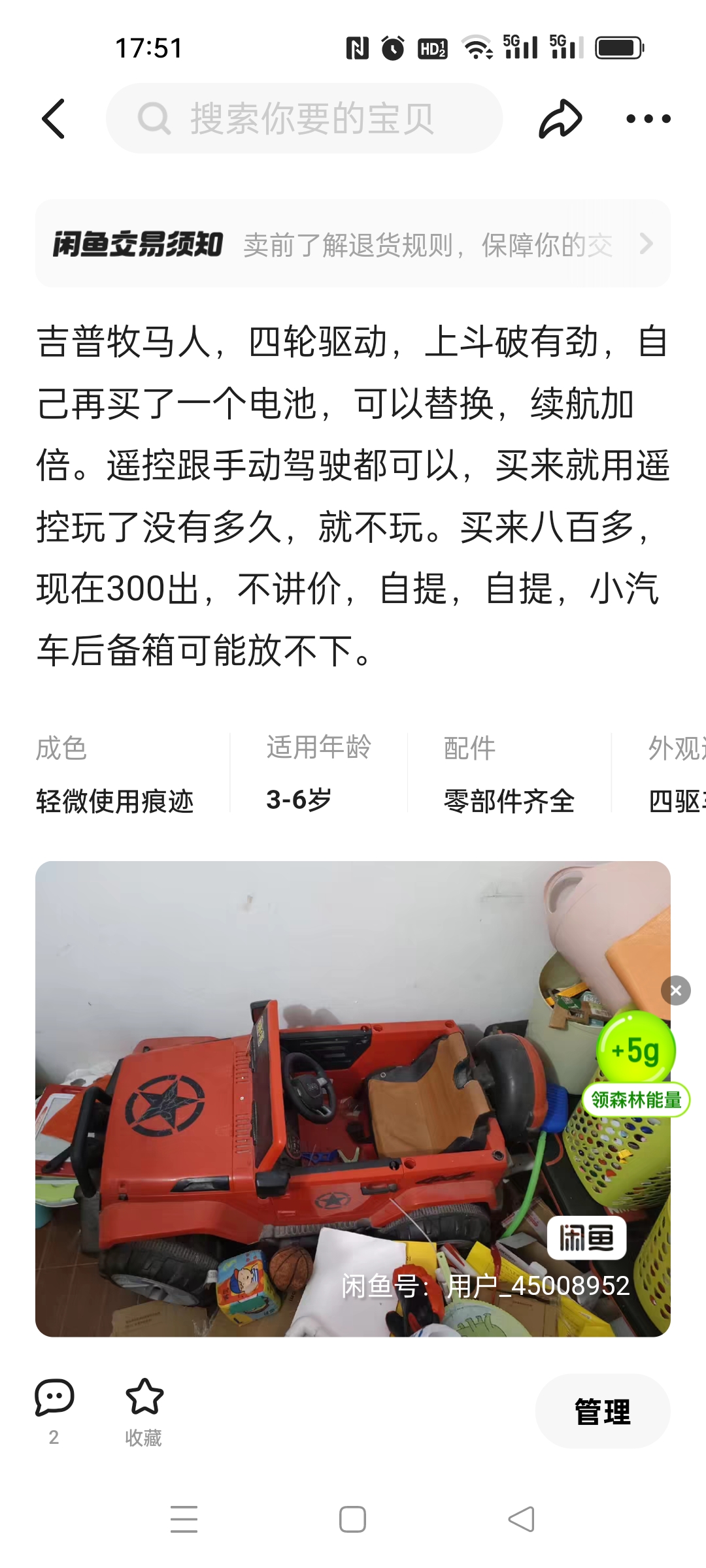706x1568 pixels.
Task: Return to the phone's home screen
Action: pyautogui.click(x=352, y=1519)
